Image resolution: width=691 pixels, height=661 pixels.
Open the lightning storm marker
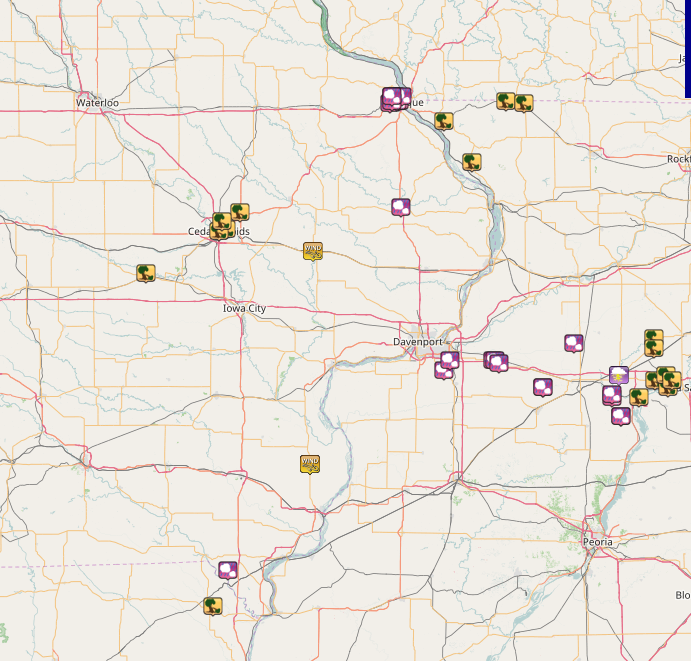pos(619,375)
